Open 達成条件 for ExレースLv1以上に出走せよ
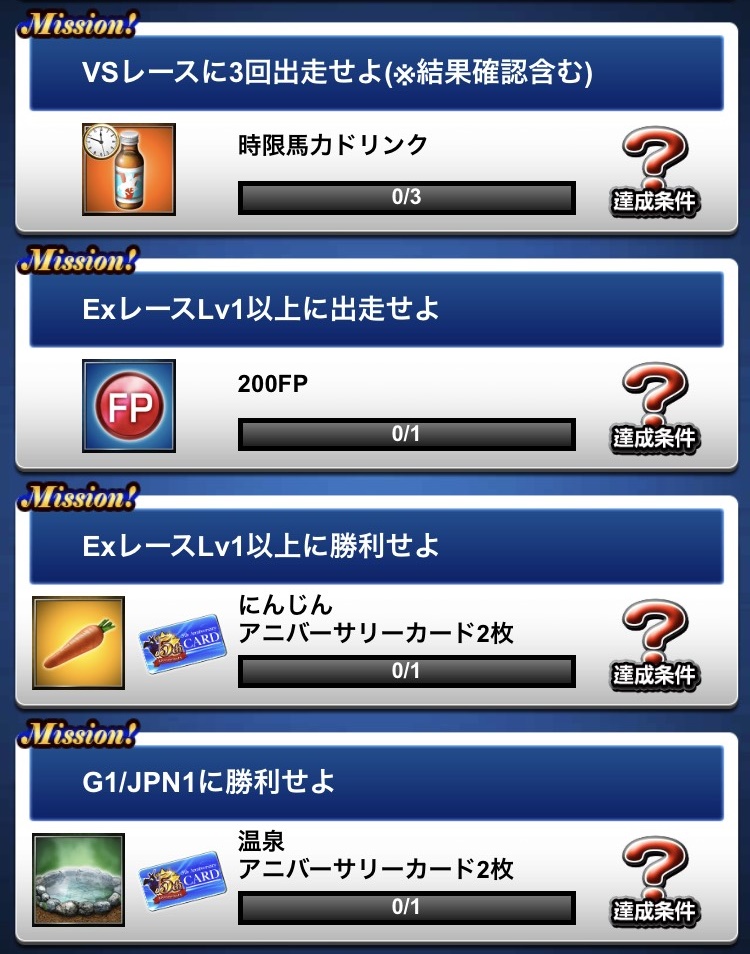The image size is (750, 954). click(654, 407)
